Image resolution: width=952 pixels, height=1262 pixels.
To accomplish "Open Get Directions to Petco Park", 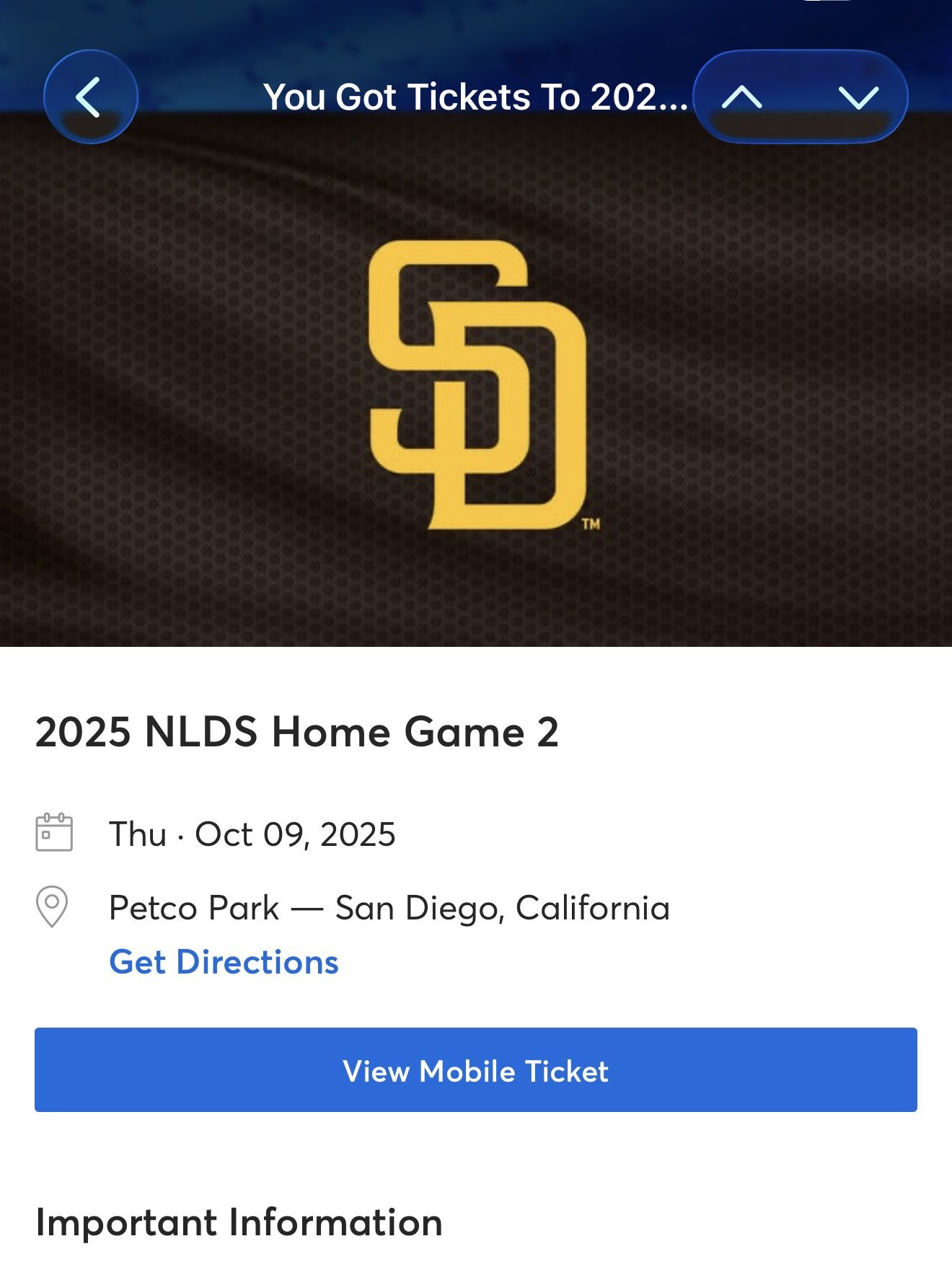I will coord(224,962).
